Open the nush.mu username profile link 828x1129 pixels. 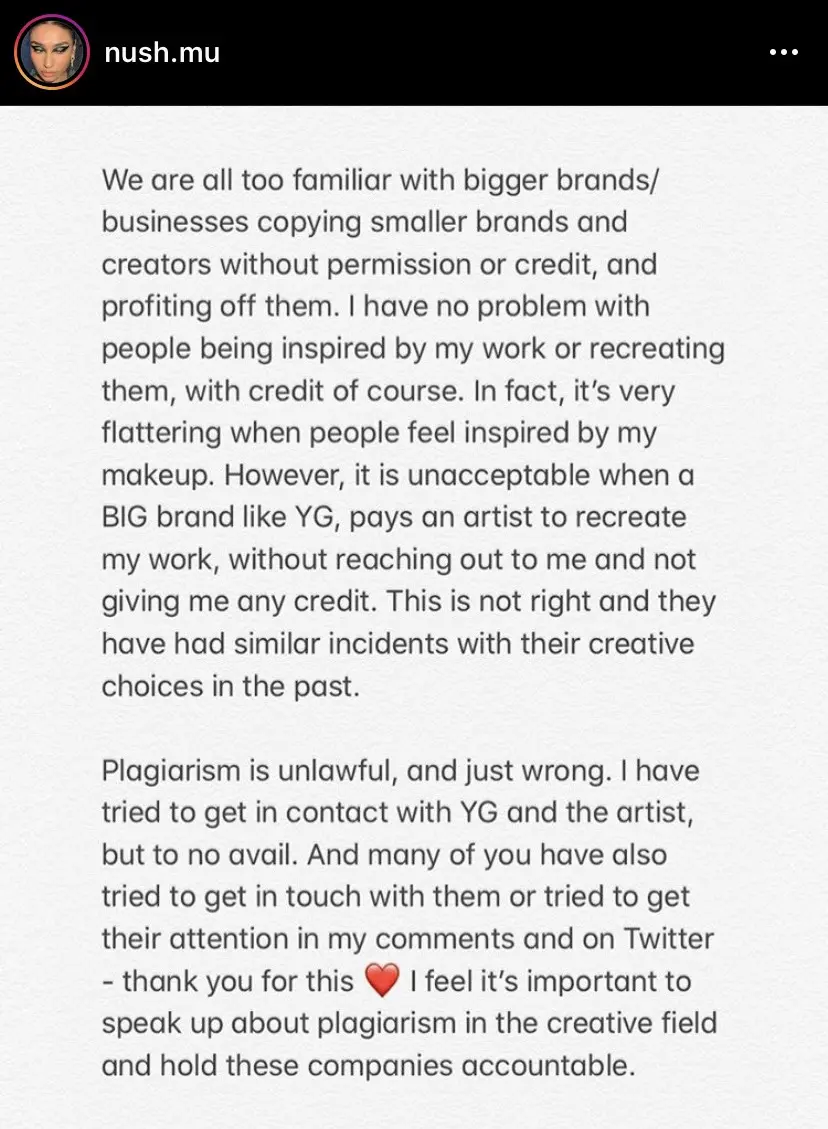[162, 52]
